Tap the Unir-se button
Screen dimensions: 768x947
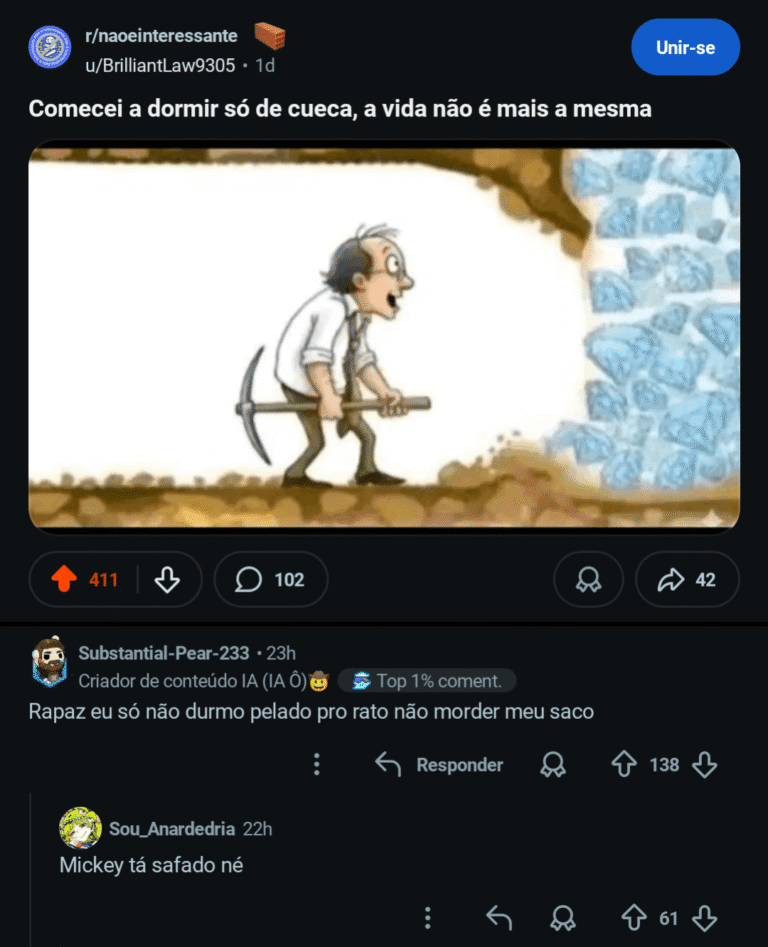(x=685, y=47)
